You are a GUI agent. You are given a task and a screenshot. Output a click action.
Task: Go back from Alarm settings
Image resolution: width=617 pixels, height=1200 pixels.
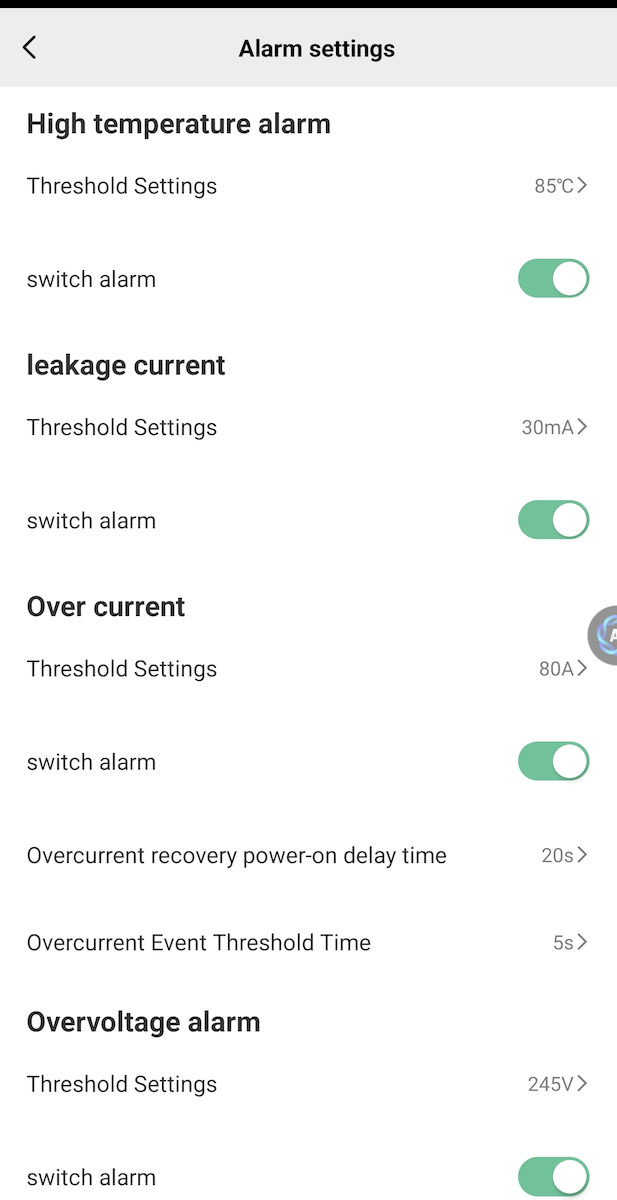point(29,48)
